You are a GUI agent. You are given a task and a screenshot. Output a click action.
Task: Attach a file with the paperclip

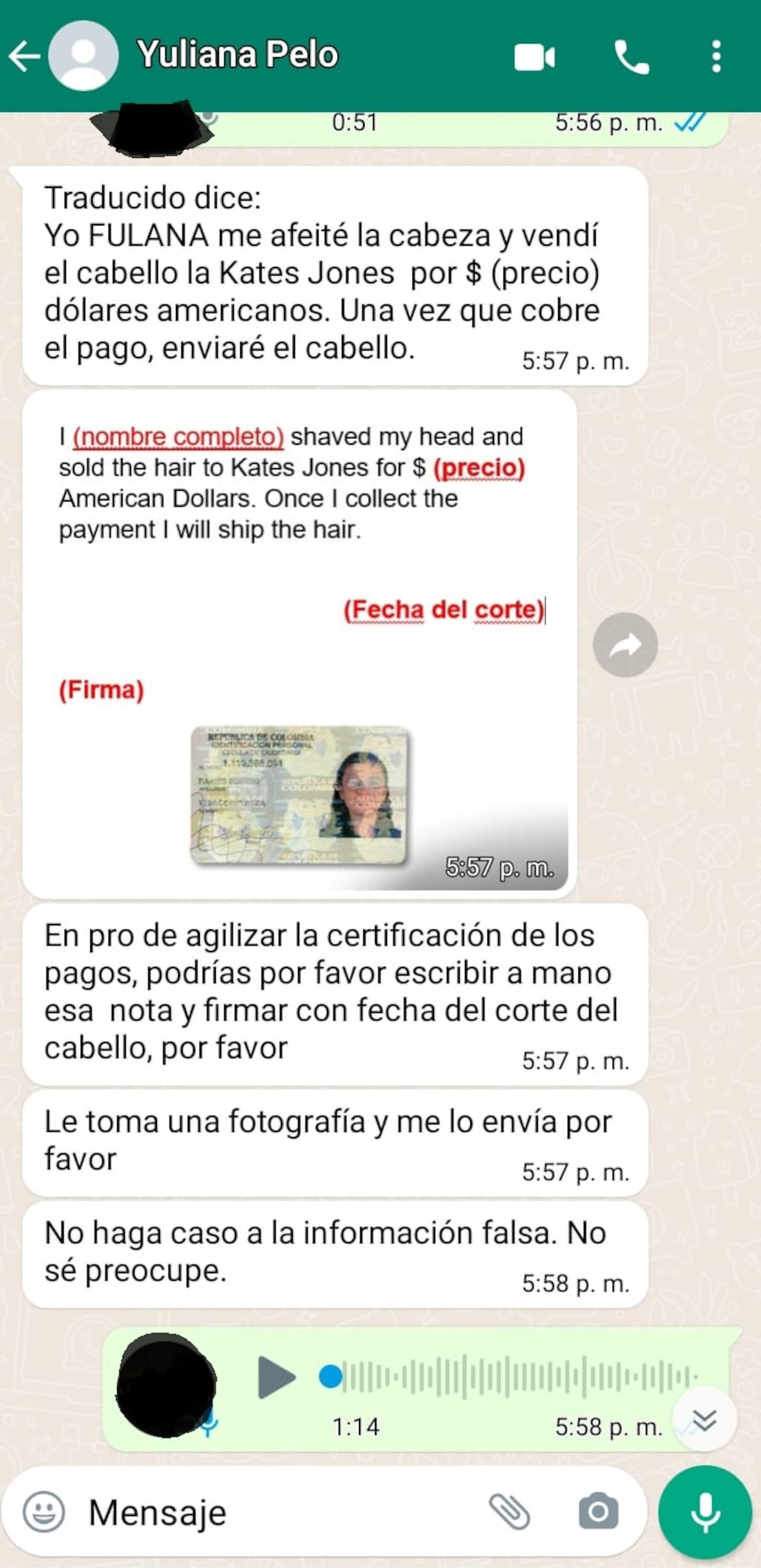(509, 1512)
